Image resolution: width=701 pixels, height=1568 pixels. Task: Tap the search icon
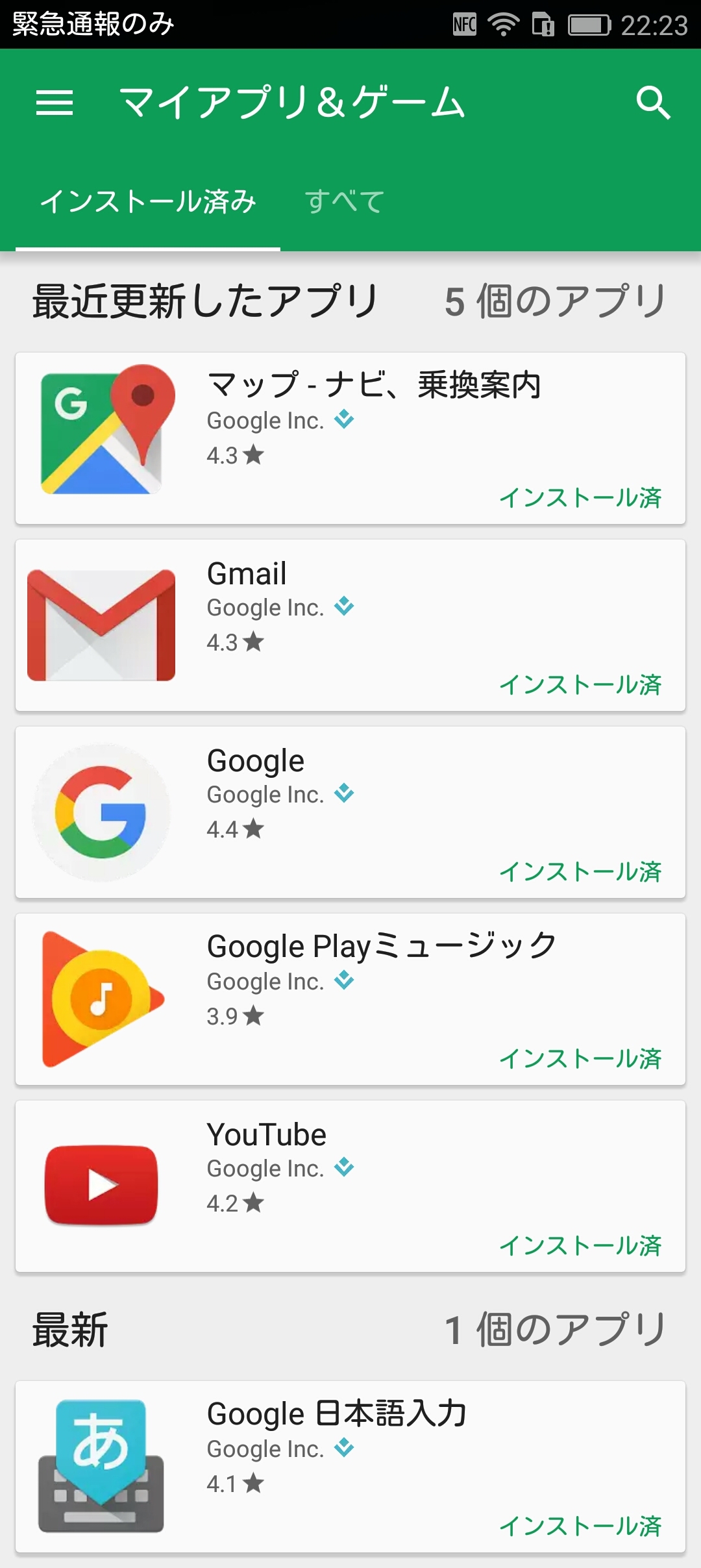point(652,103)
